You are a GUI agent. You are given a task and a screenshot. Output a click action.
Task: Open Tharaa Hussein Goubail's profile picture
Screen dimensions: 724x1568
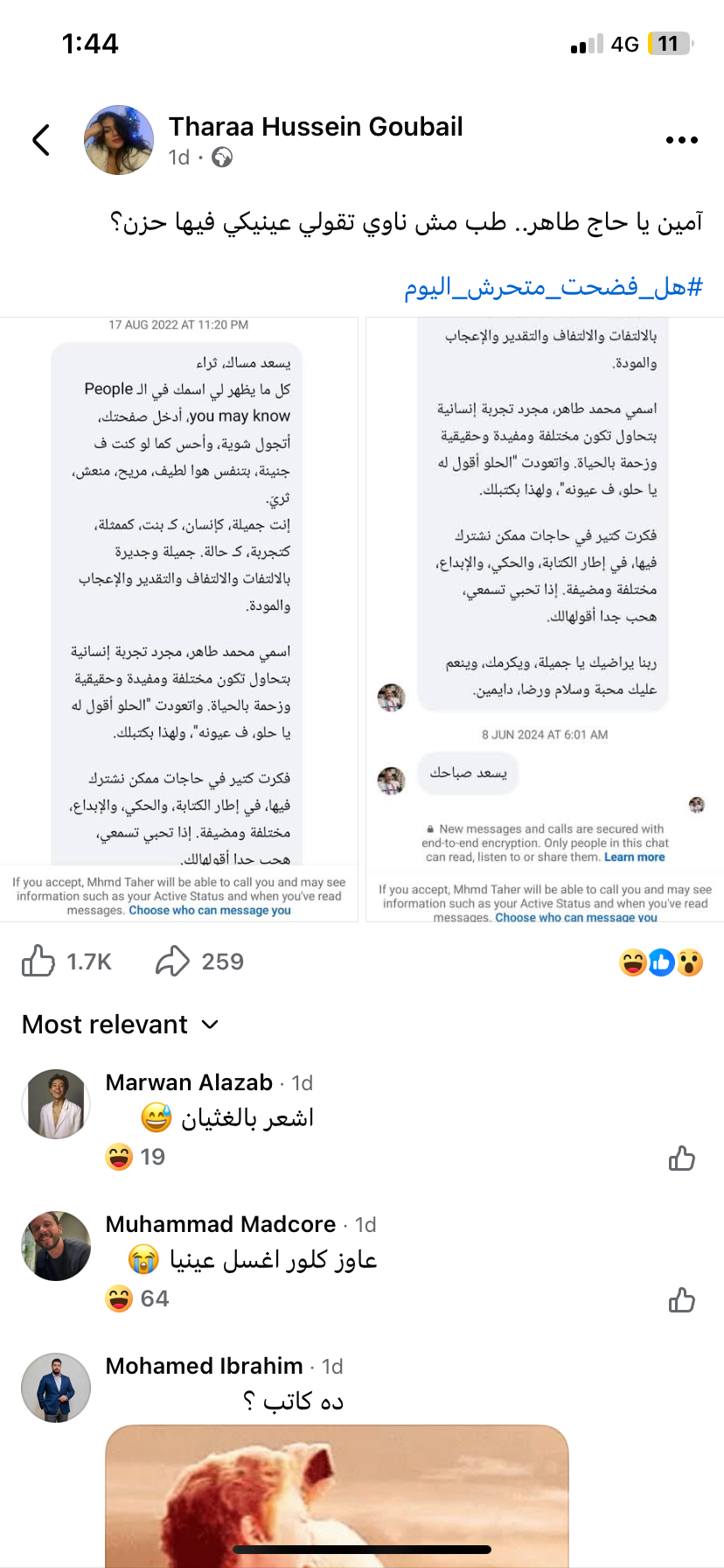(119, 140)
